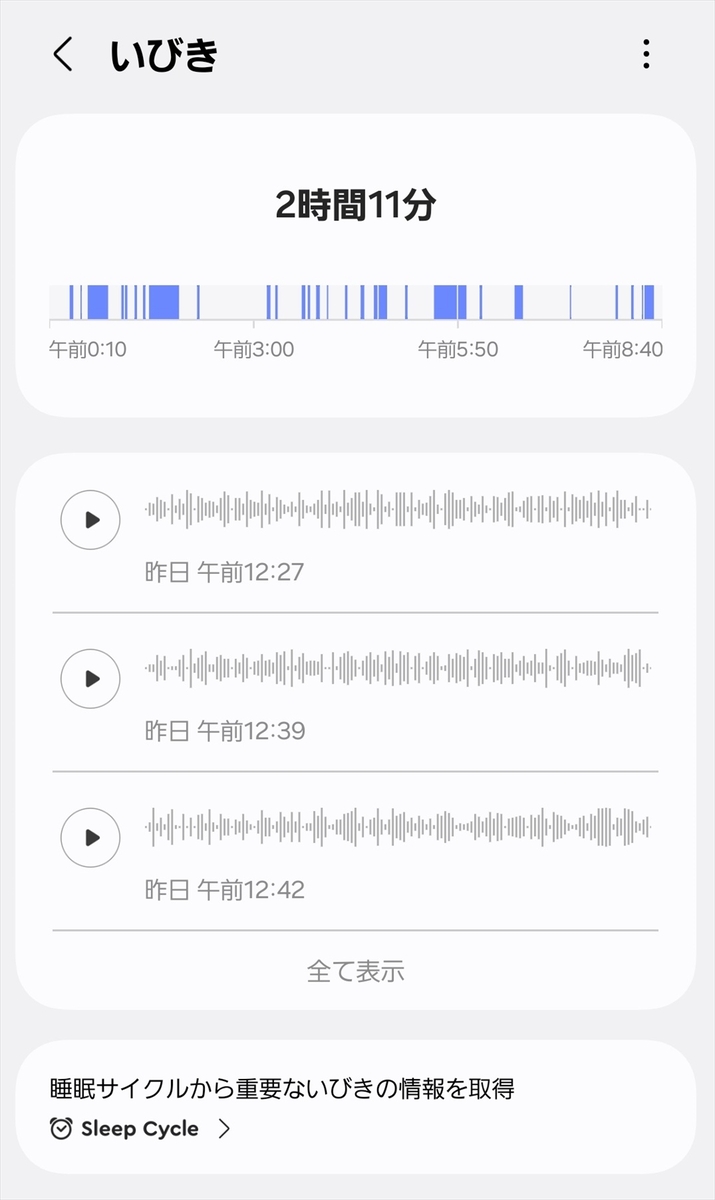715x1200 pixels.
Task: Tap 全て表示 to show all recordings
Action: (355, 971)
